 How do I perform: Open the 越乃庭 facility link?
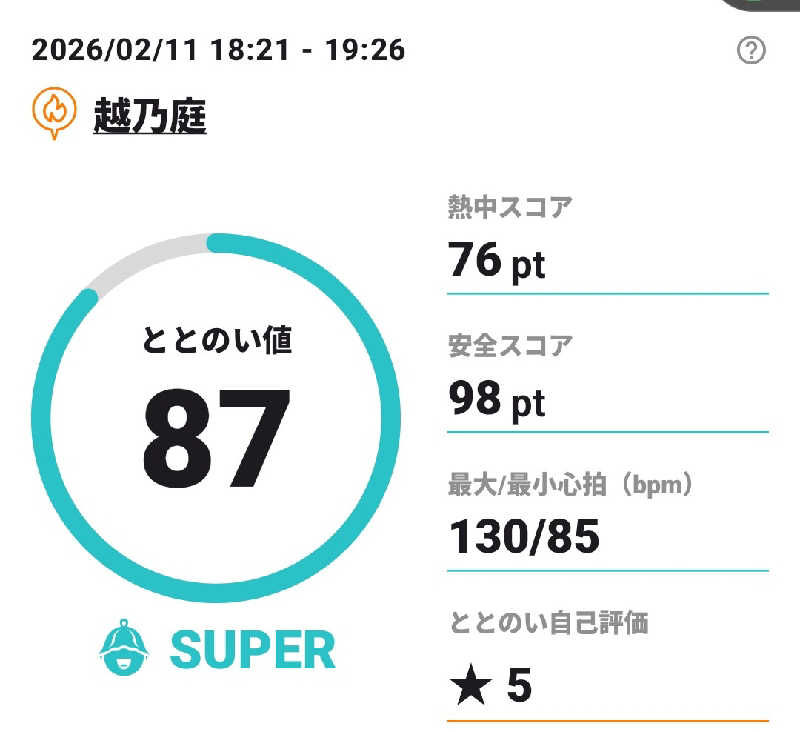pyautogui.click(x=150, y=116)
